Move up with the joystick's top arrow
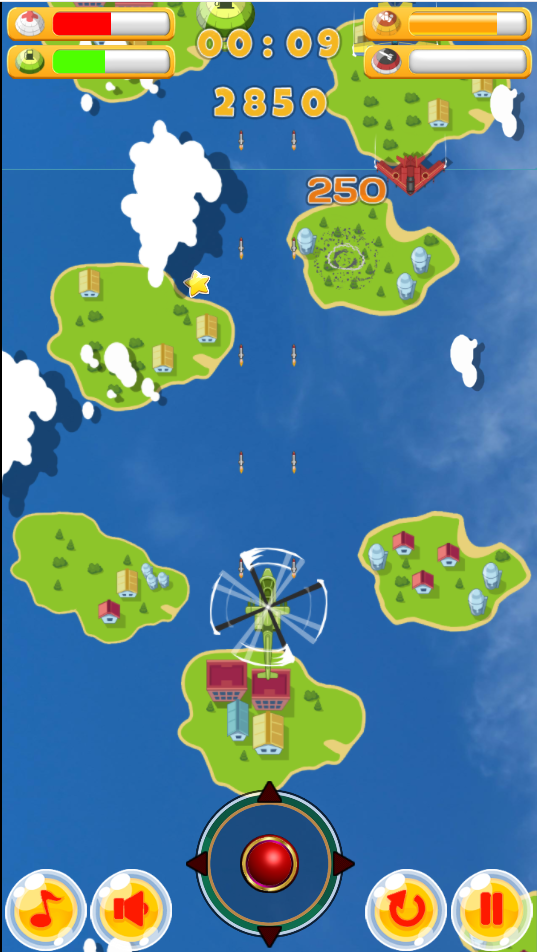This screenshot has width=537, height=952. tap(270, 792)
